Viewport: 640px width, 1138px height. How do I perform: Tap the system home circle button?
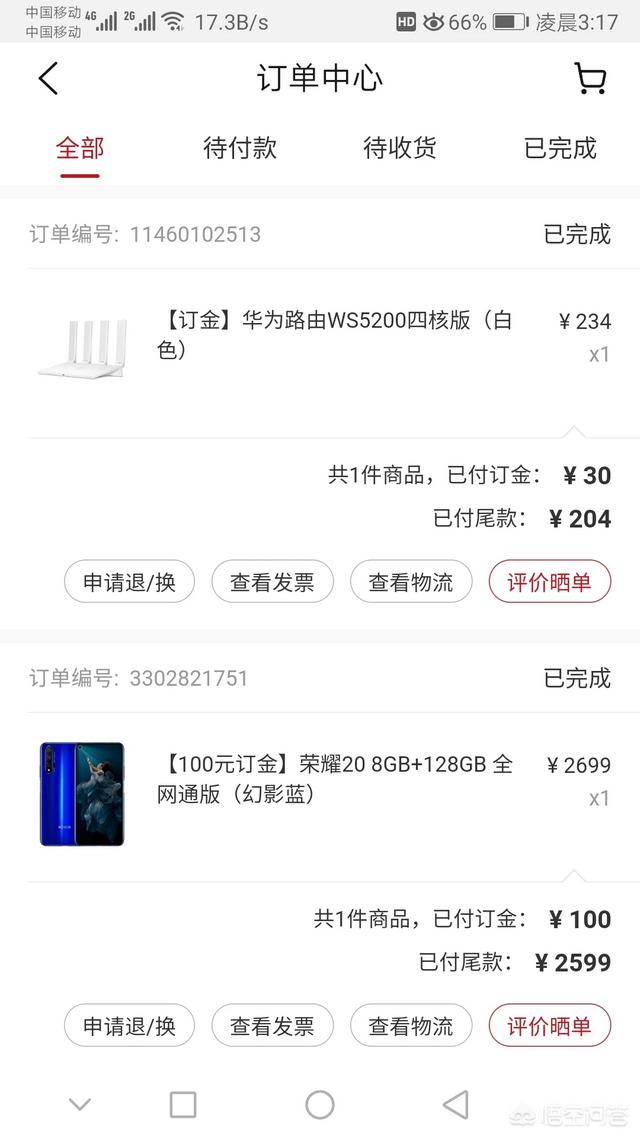pos(320,1105)
